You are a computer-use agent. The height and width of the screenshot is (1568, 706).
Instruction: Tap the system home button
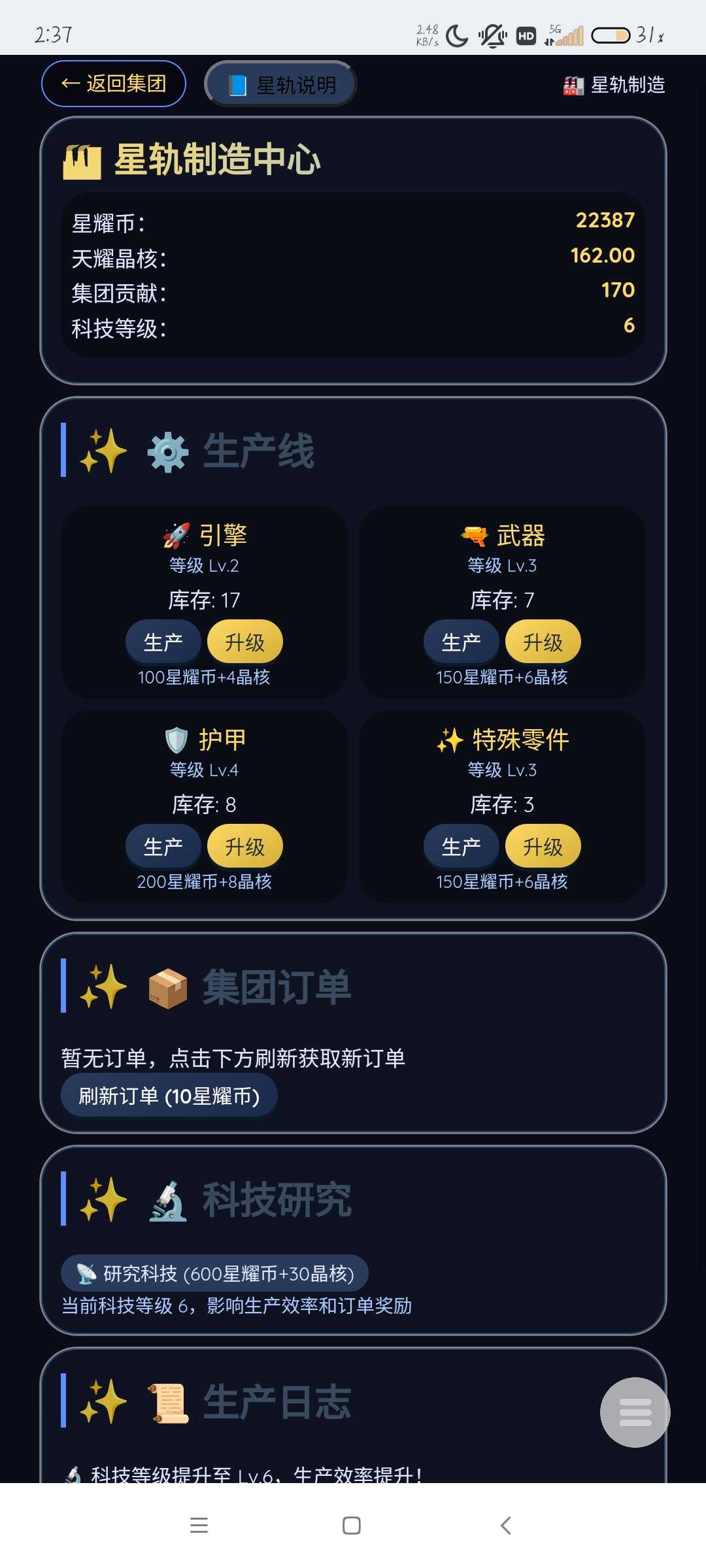tap(352, 1526)
